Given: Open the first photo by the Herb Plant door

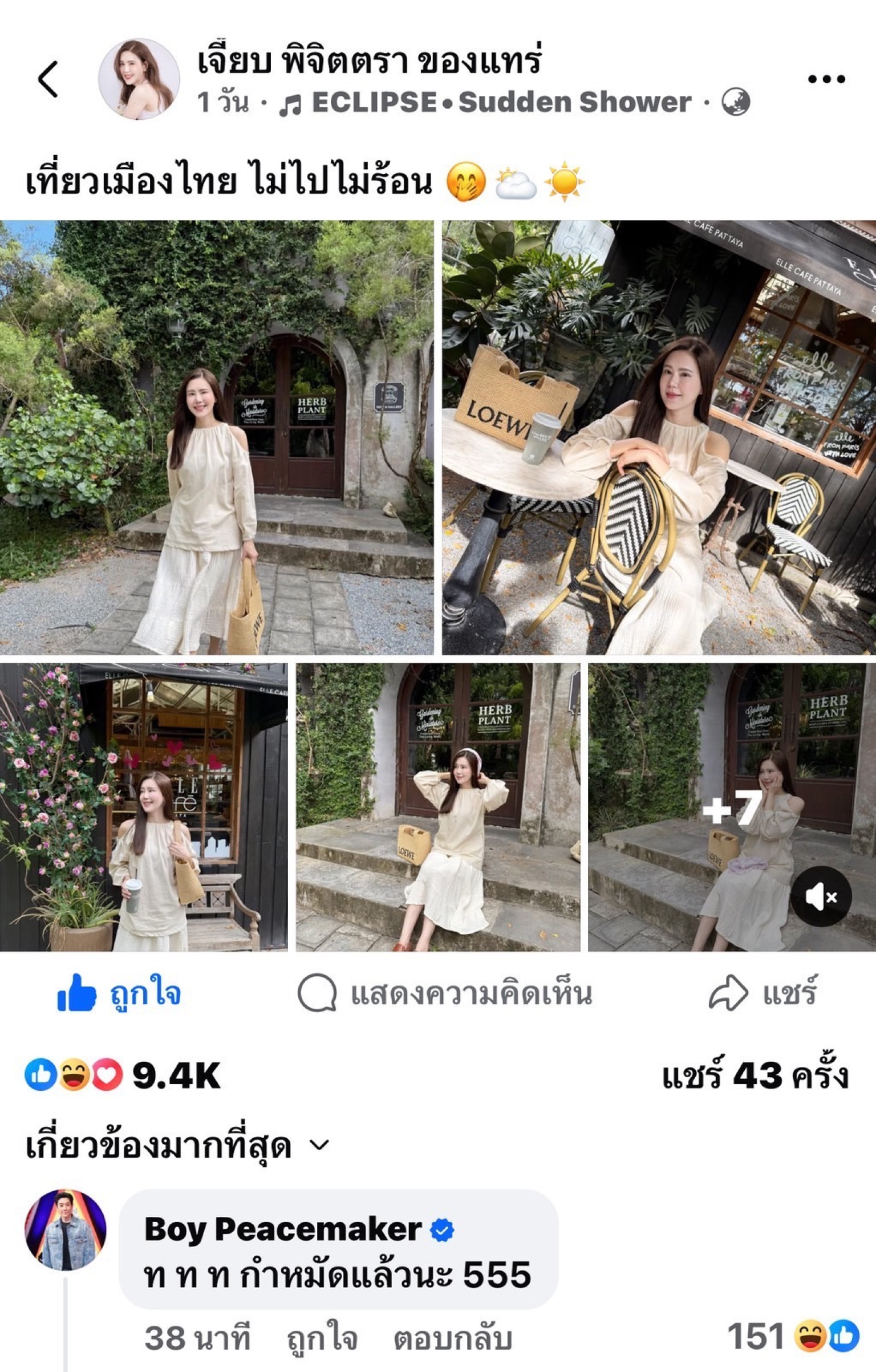Looking at the screenshot, I should pyautogui.click(x=216, y=437).
